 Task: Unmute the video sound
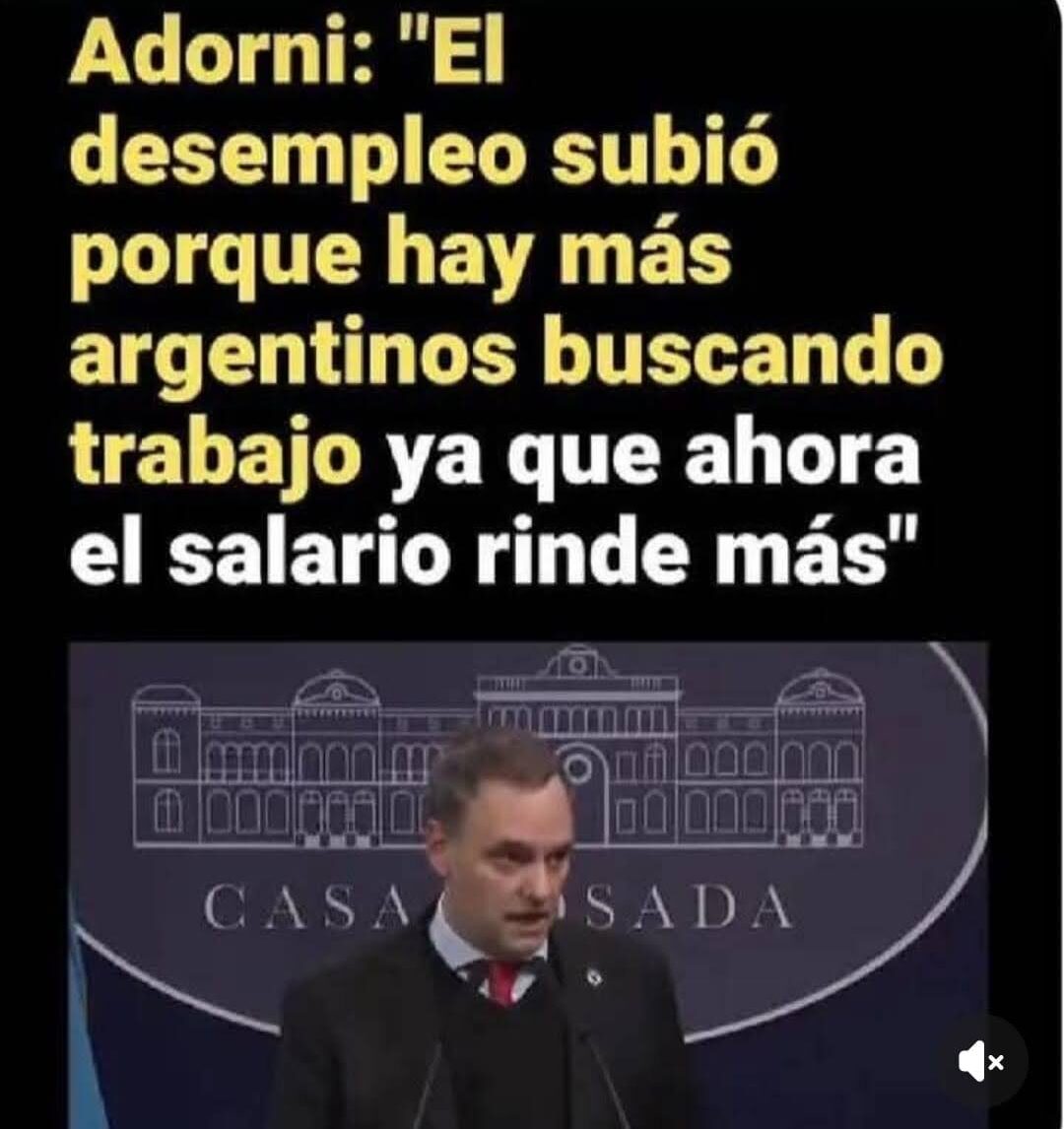[981, 1061]
